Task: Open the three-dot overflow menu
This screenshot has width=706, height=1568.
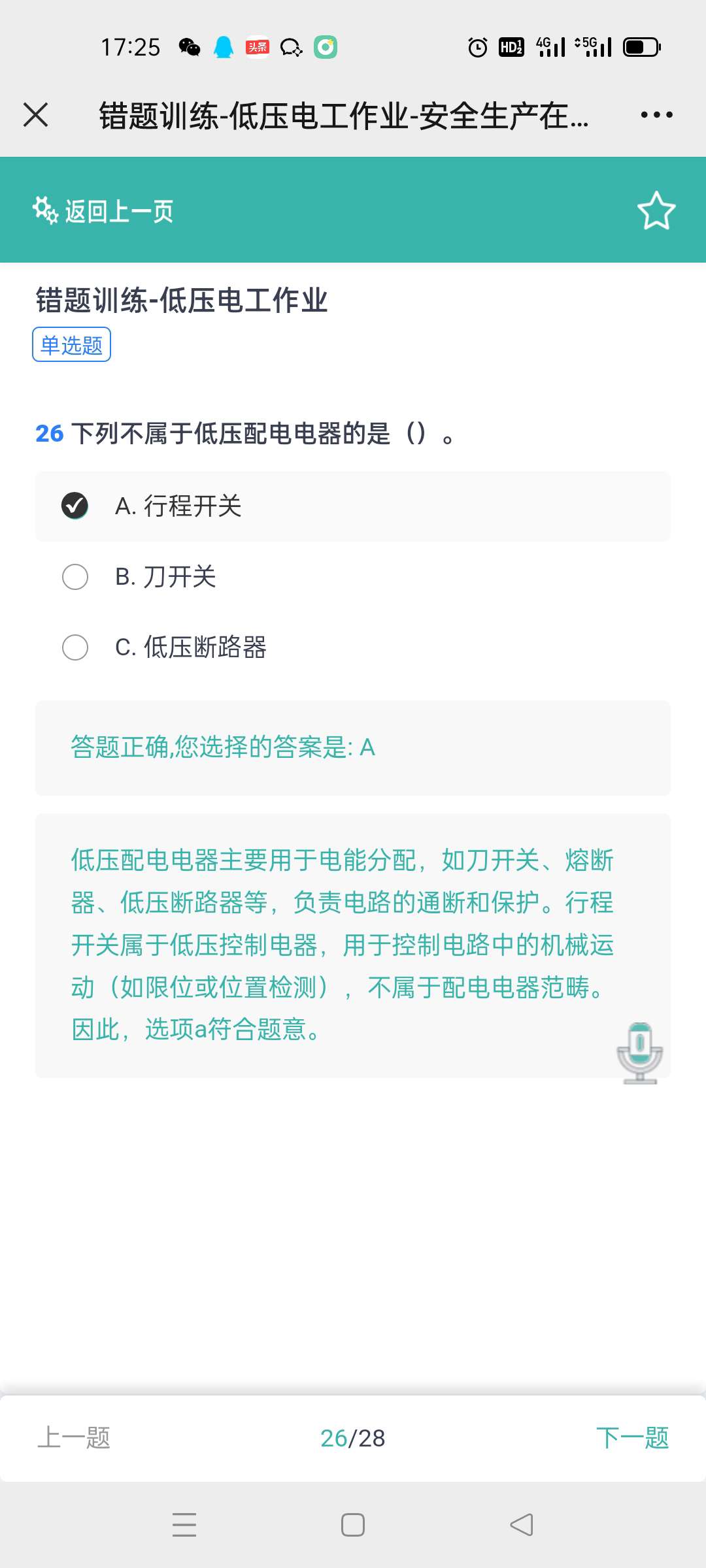Action: click(656, 115)
